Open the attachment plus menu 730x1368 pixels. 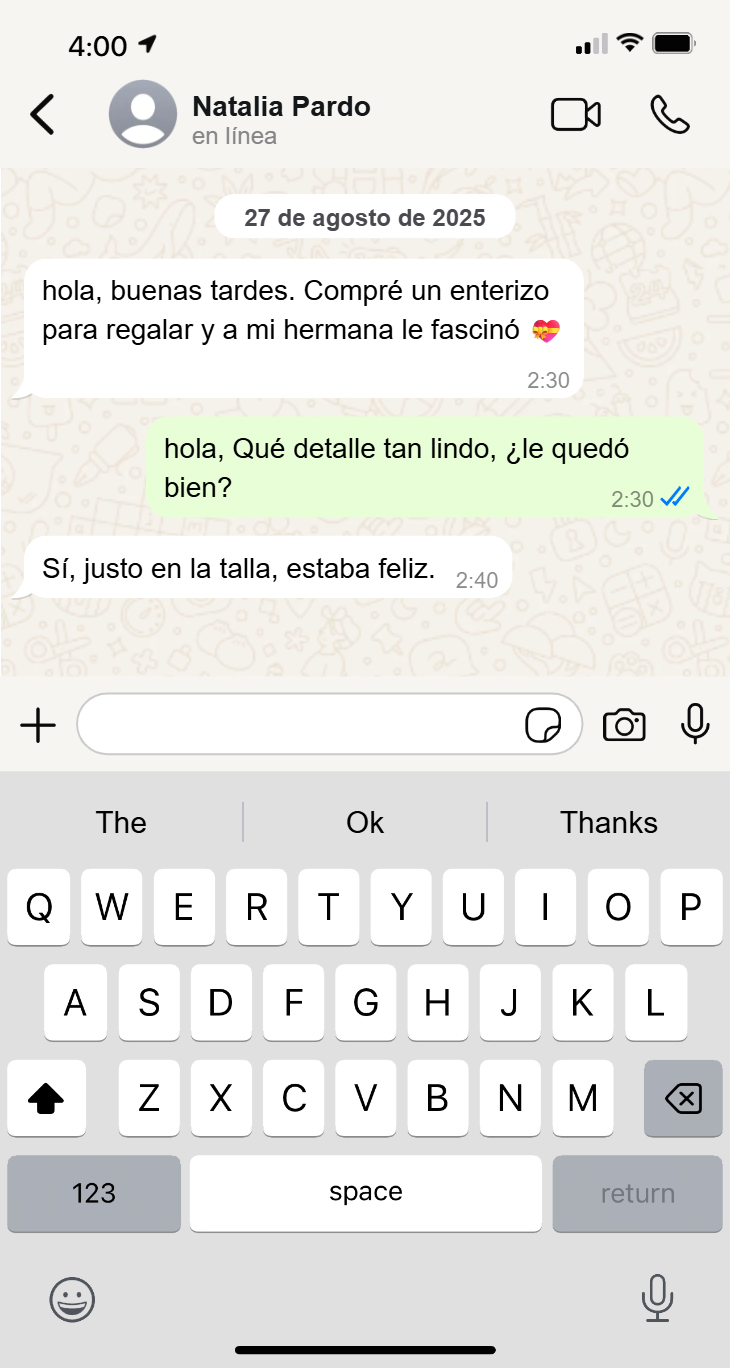[x=38, y=725]
